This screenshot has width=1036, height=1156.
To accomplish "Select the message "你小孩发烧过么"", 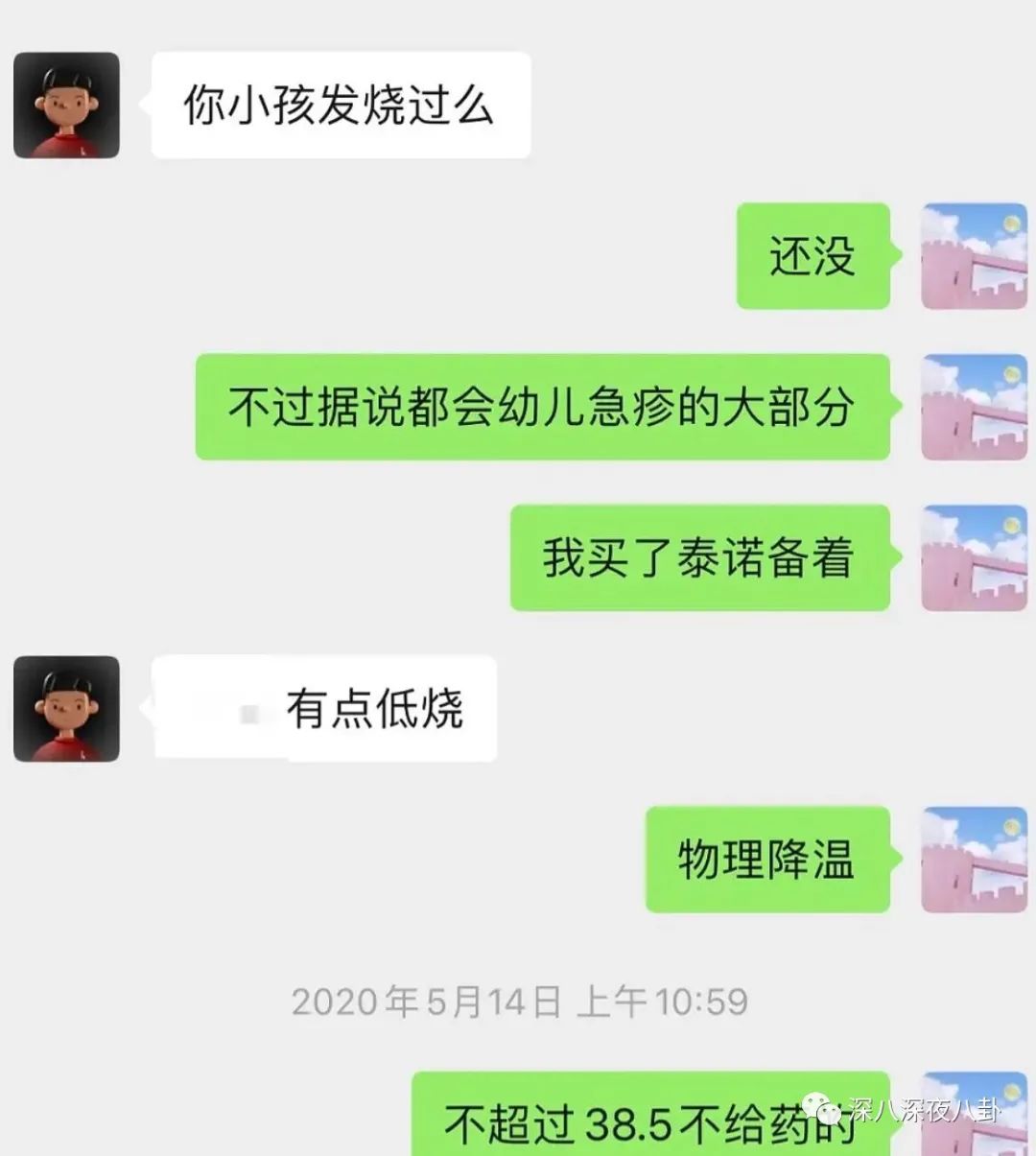I will (336, 106).
